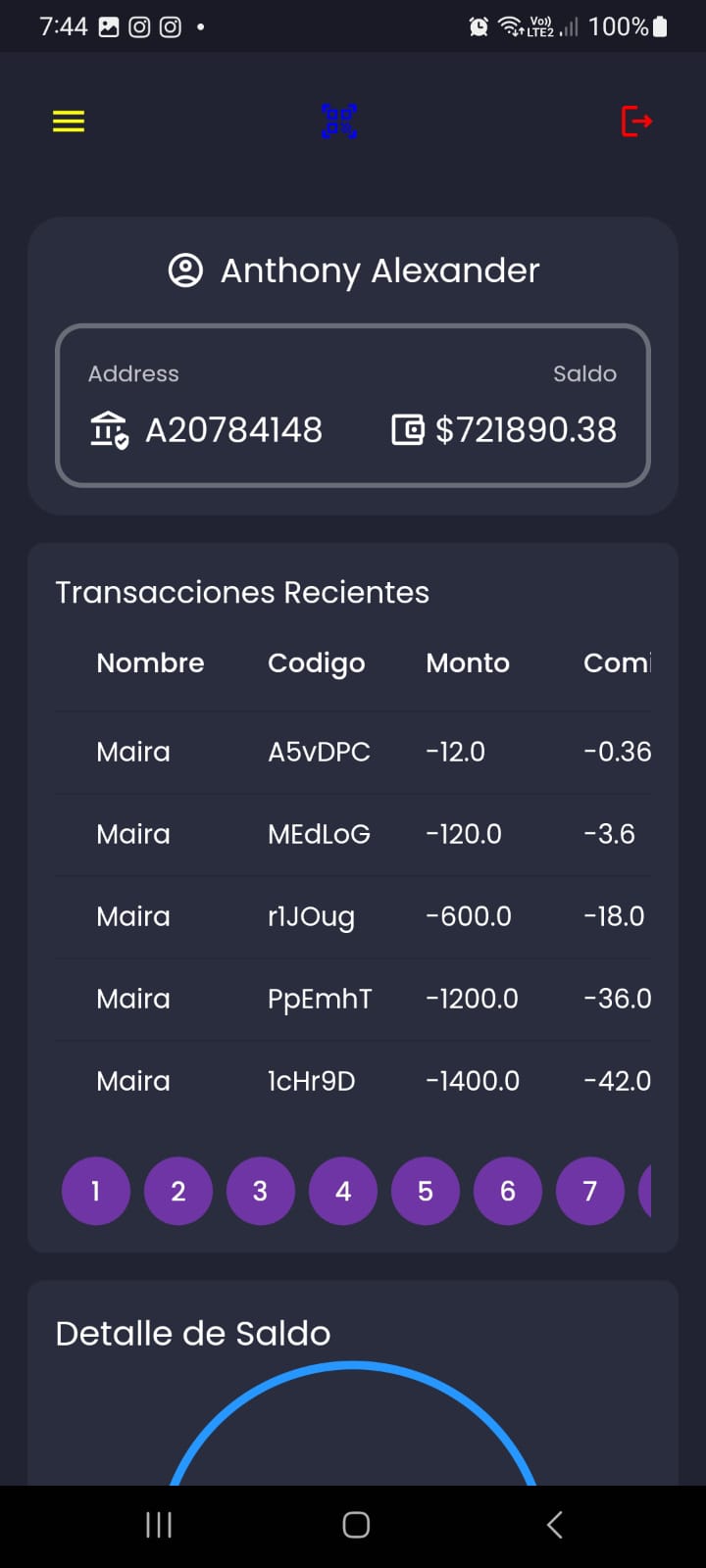The image size is (706, 1568).
Task: Open the QR code scanner
Action: click(x=339, y=122)
